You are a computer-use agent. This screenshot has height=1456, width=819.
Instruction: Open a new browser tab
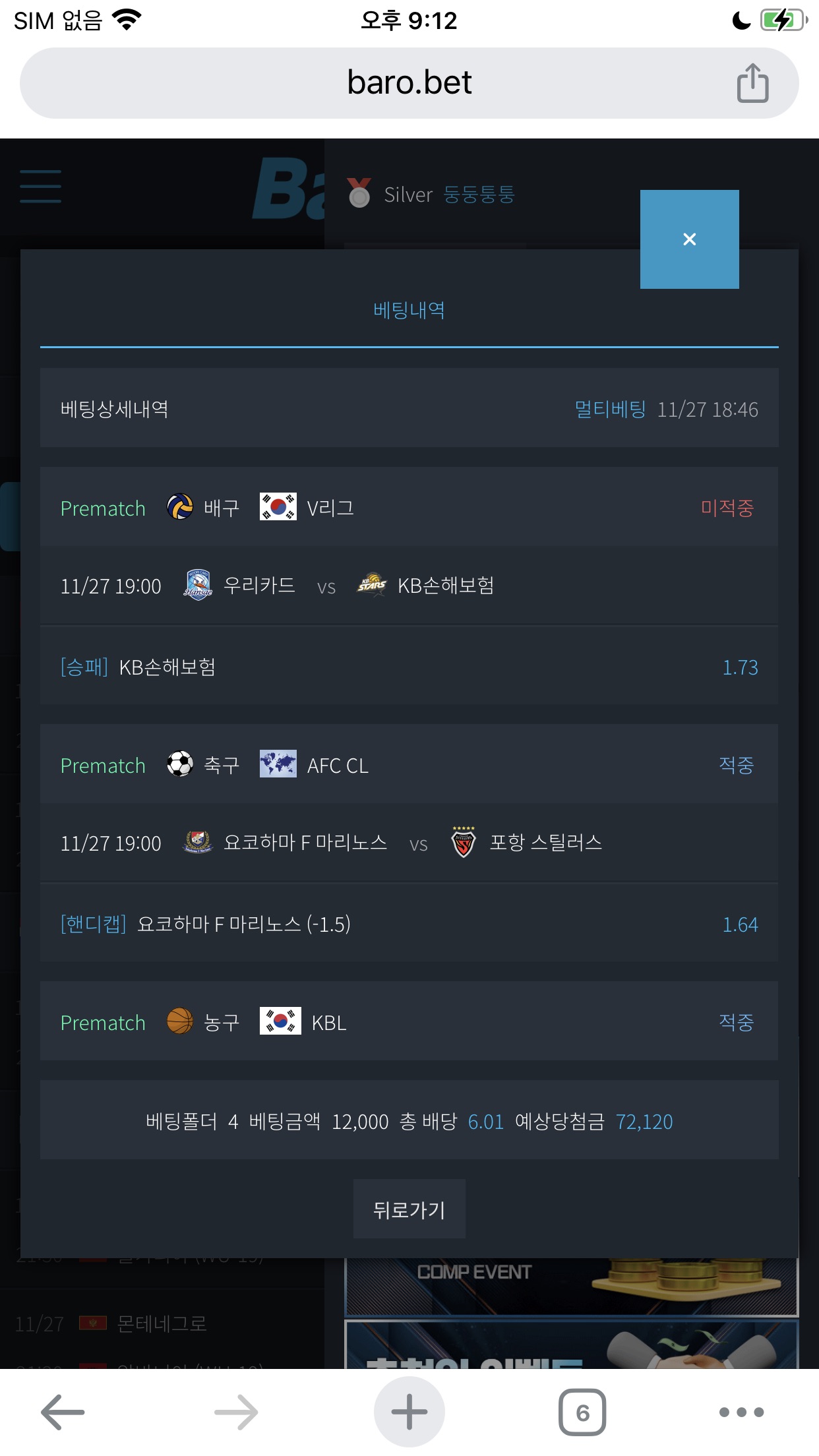(x=409, y=1412)
